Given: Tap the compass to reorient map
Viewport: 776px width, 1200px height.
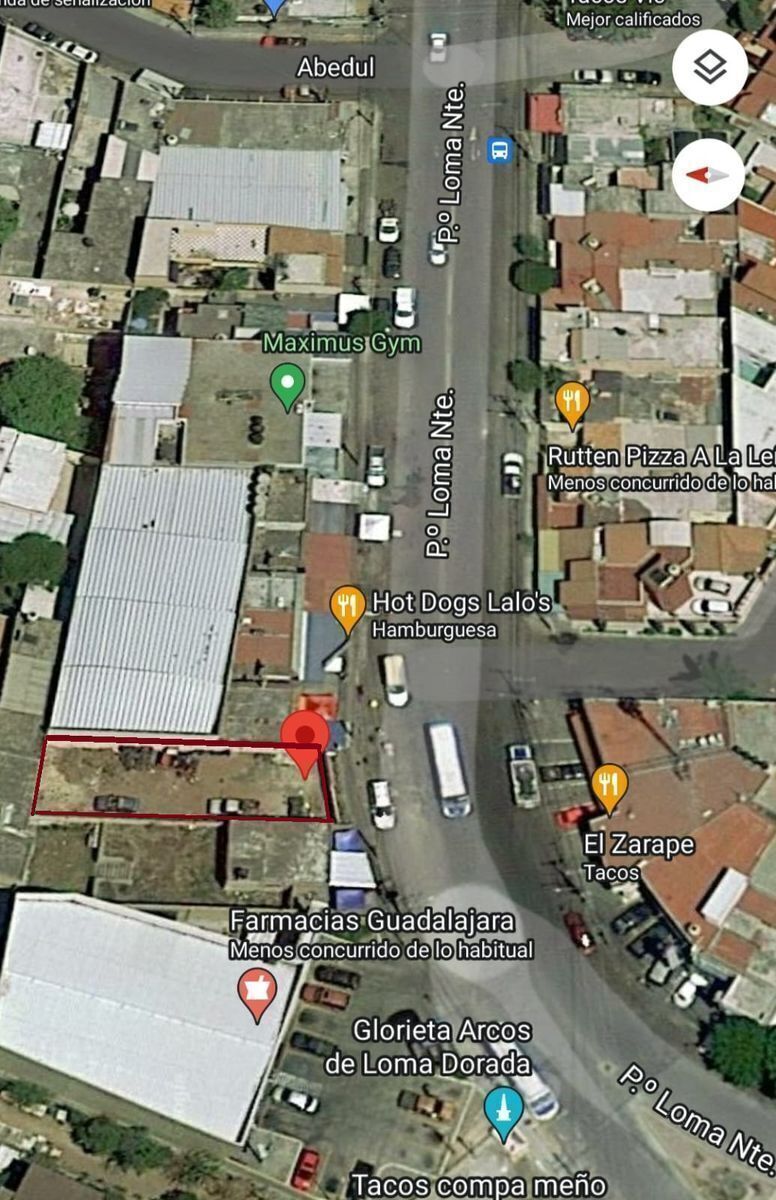Looking at the screenshot, I should point(709,175).
